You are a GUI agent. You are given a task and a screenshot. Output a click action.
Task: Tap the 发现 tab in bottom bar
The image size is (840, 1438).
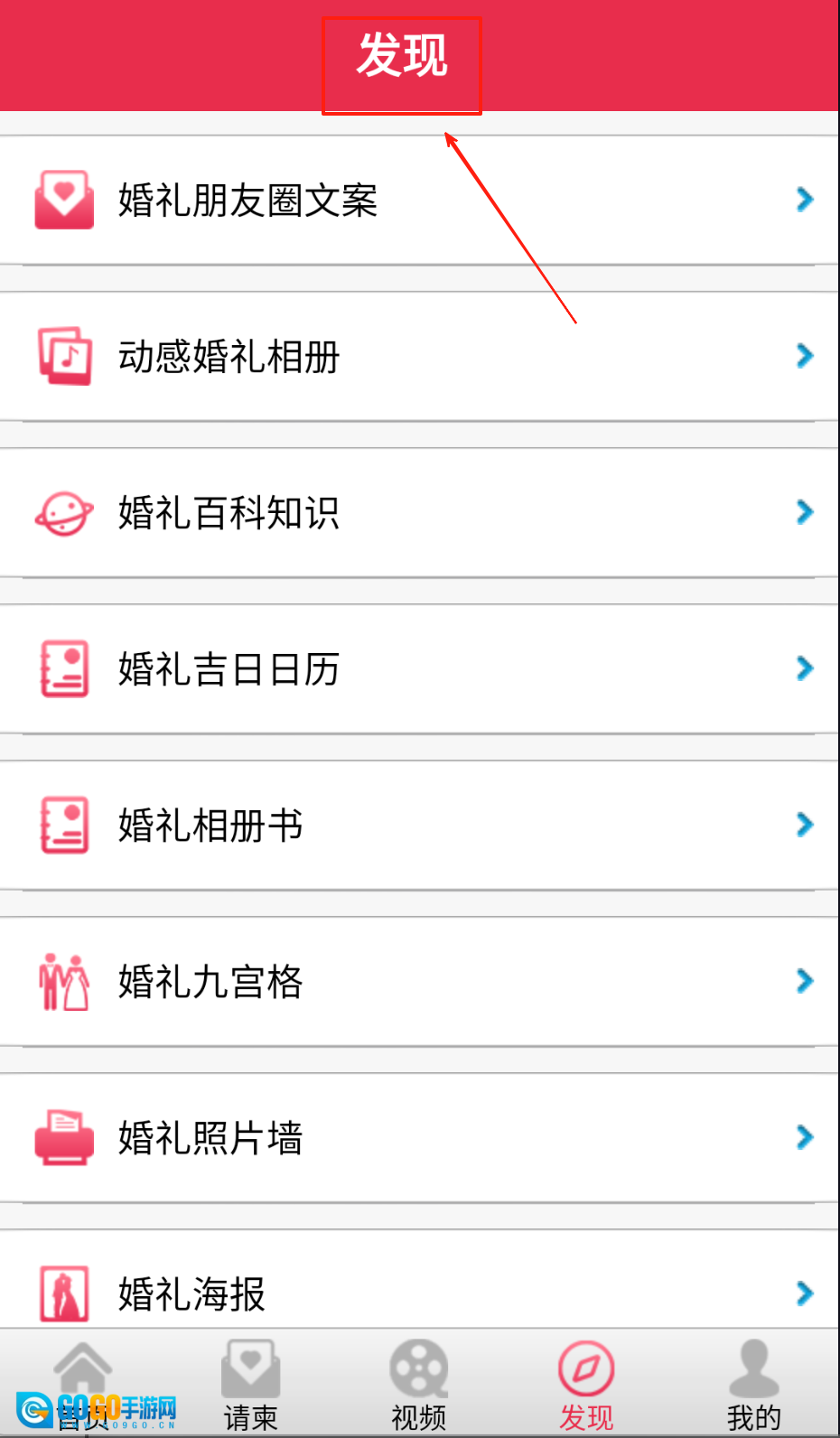pos(586,1384)
